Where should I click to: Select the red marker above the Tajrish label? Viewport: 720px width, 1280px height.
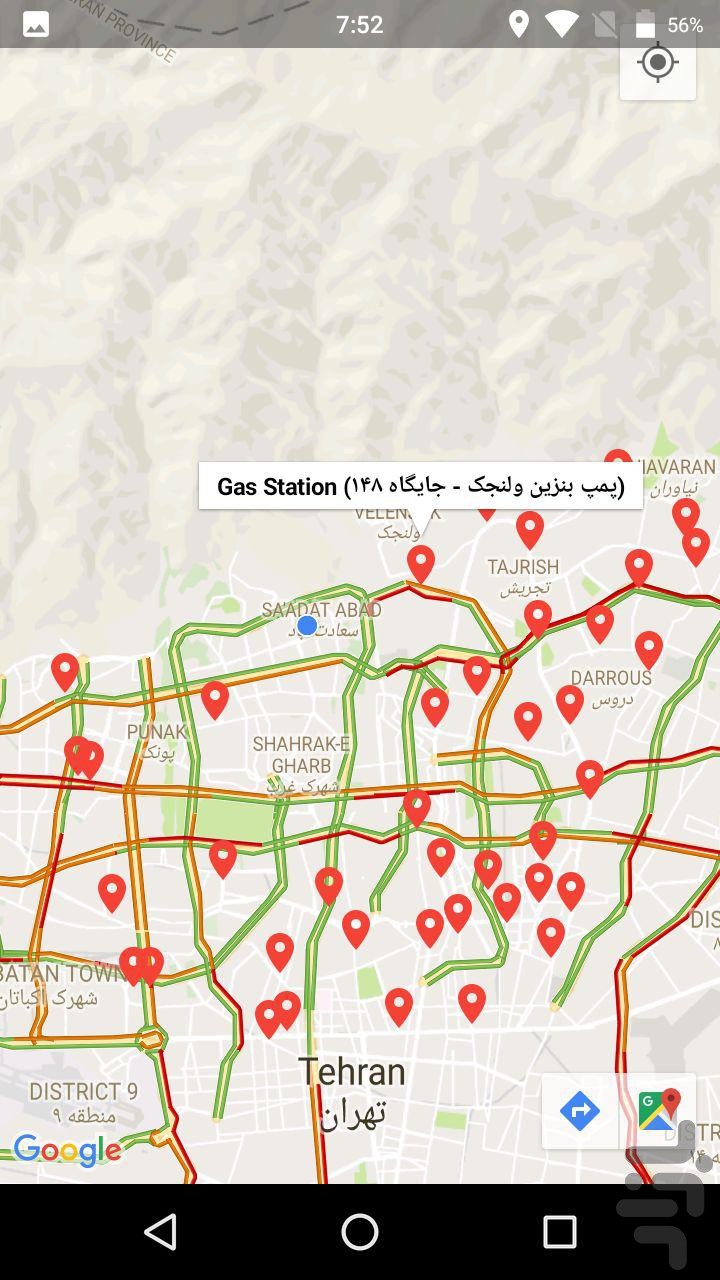[x=530, y=528]
